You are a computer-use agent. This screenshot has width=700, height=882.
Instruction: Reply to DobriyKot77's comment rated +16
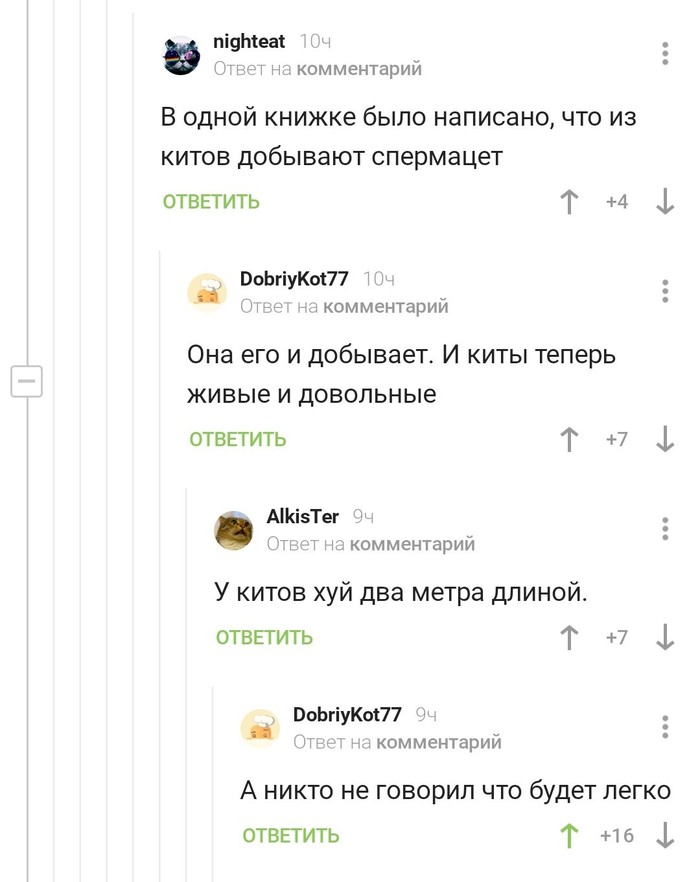291,835
